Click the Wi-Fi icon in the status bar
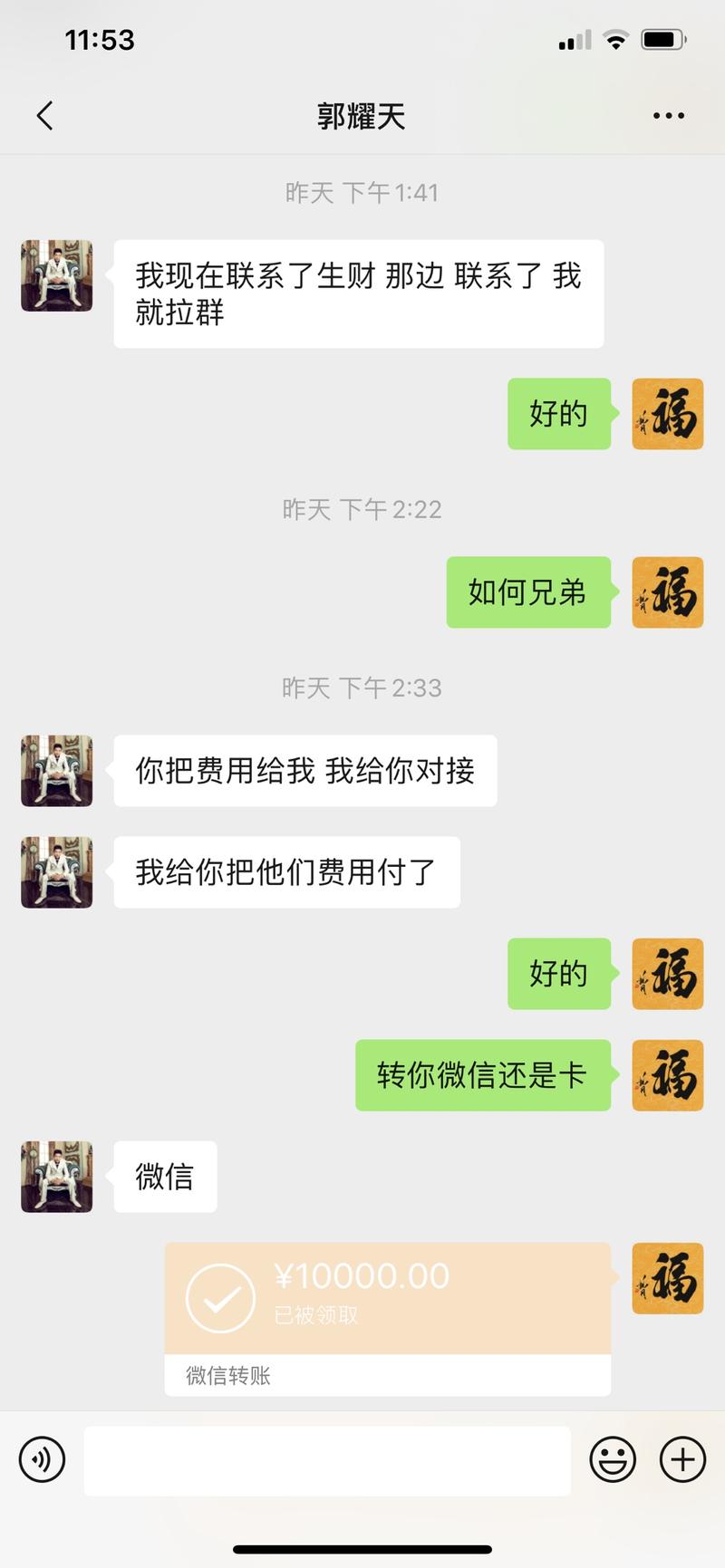The height and width of the screenshot is (1568, 725). [x=615, y=39]
